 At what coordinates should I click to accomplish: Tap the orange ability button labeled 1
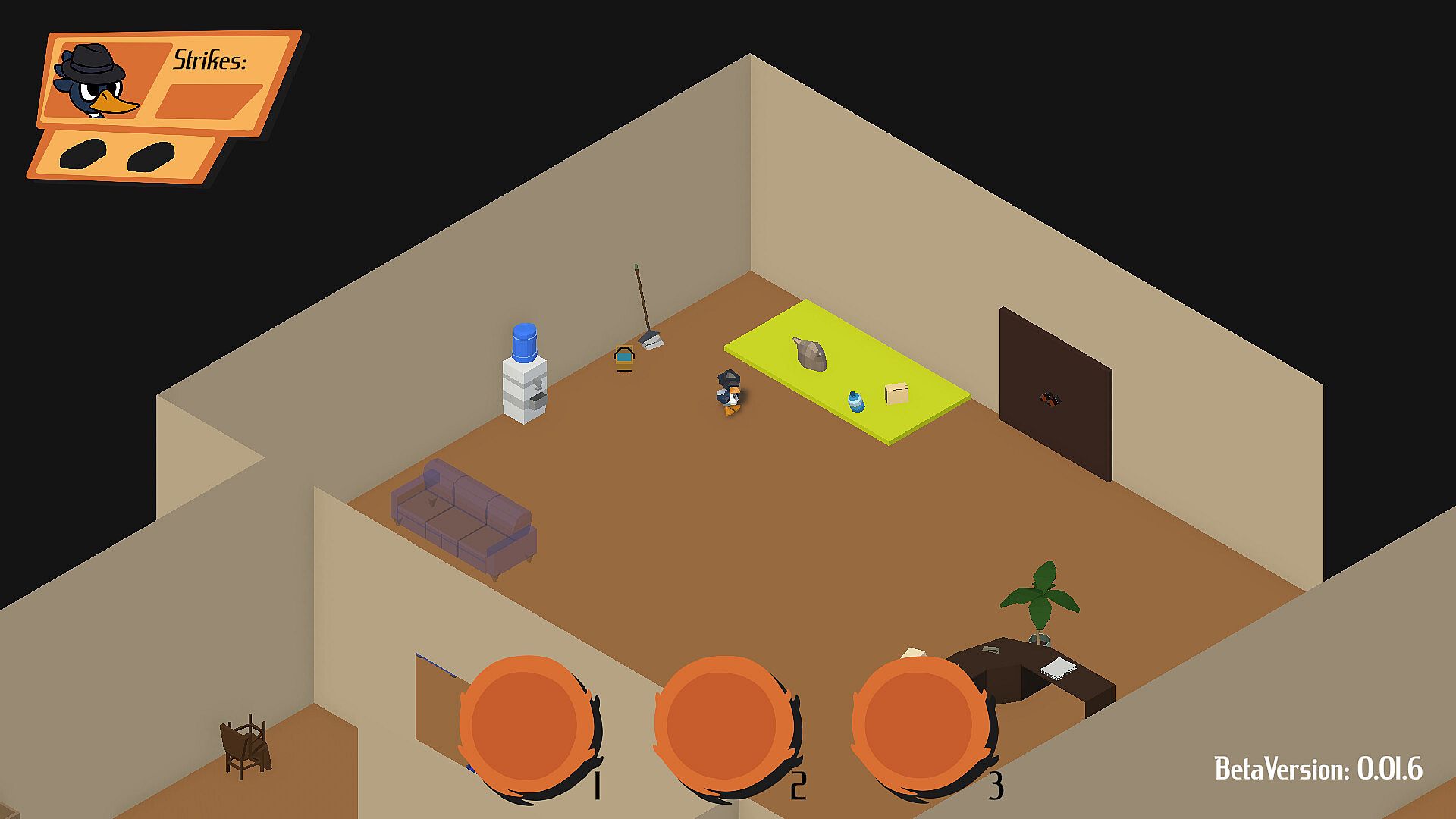tap(526, 723)
